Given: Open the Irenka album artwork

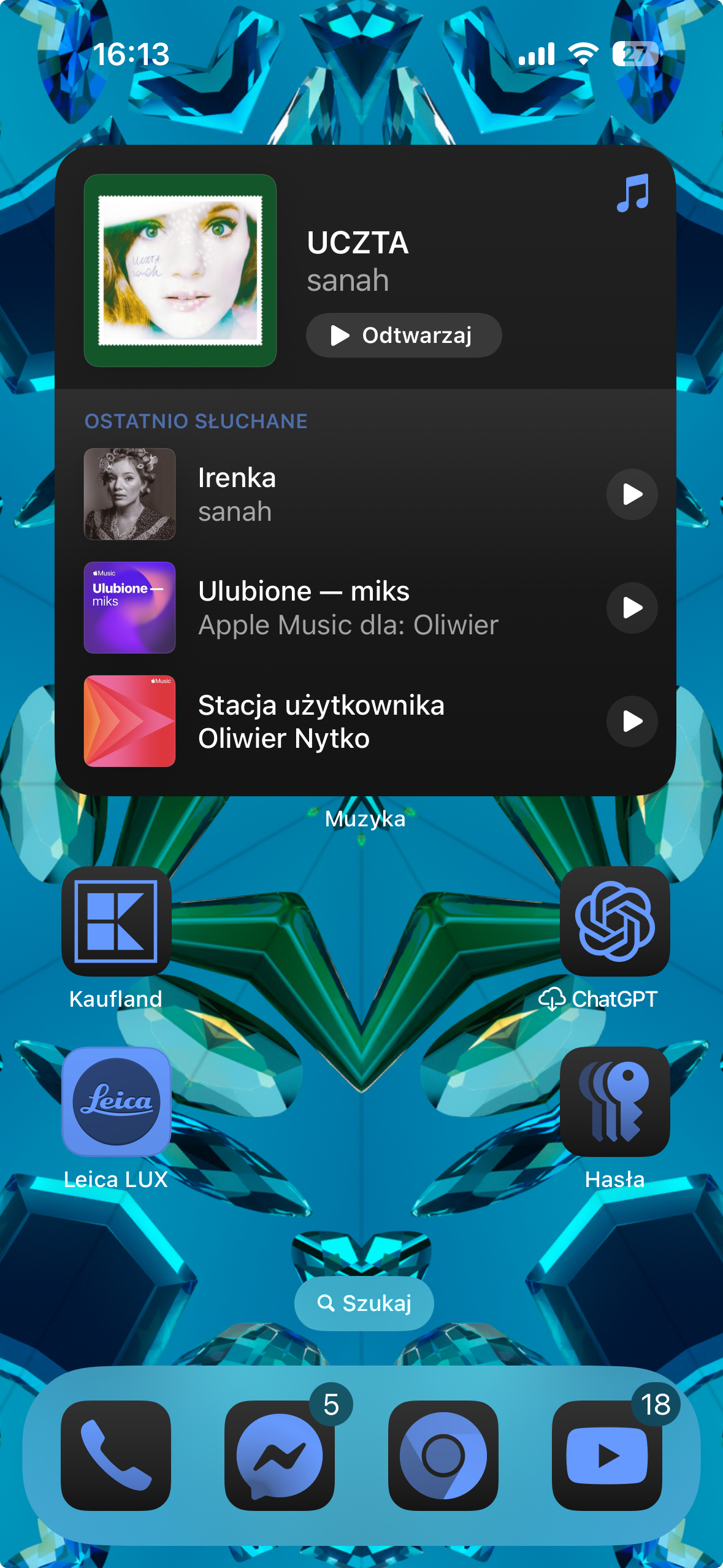Looking at the screenshot, I should pyautogui.click(x=129, y=494).
